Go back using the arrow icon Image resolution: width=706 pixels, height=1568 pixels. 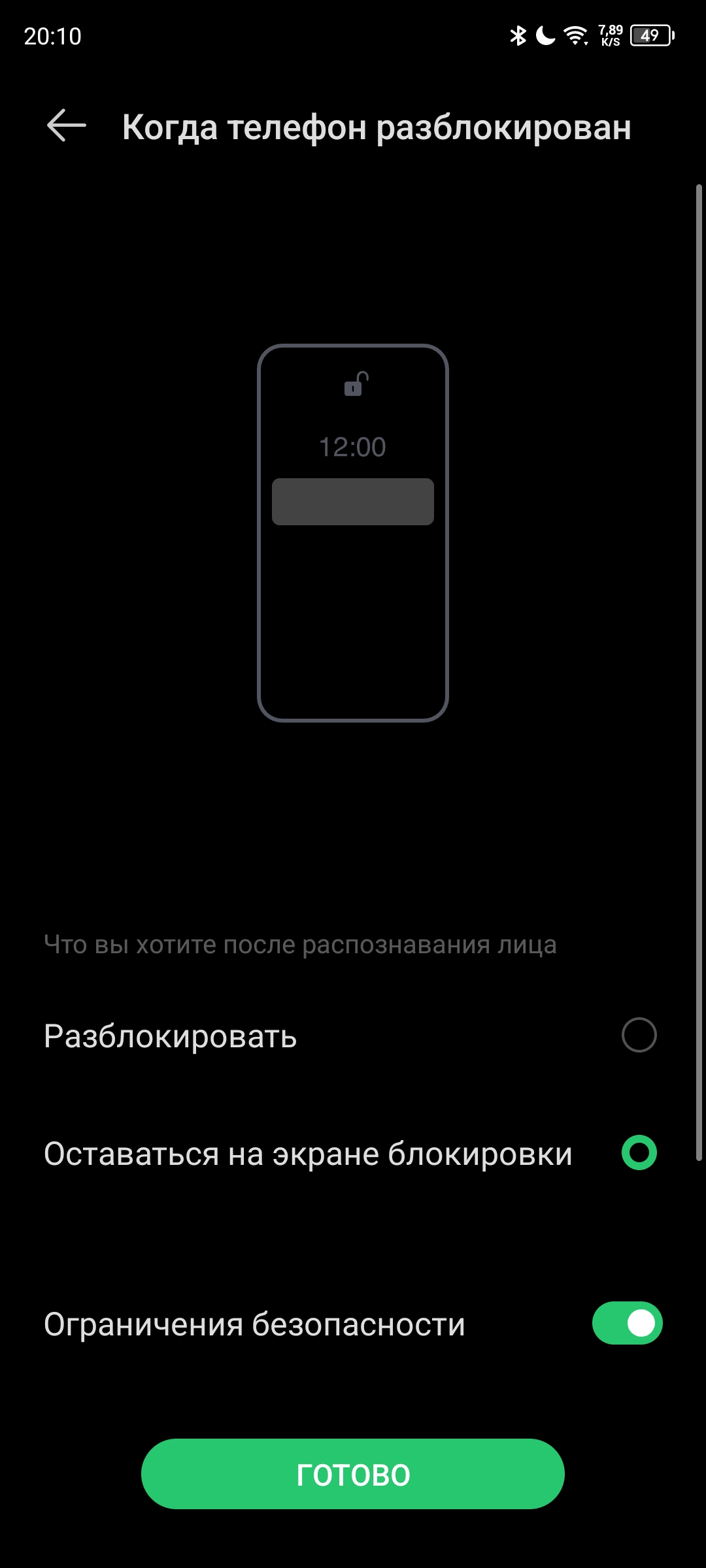coord(66,125)
